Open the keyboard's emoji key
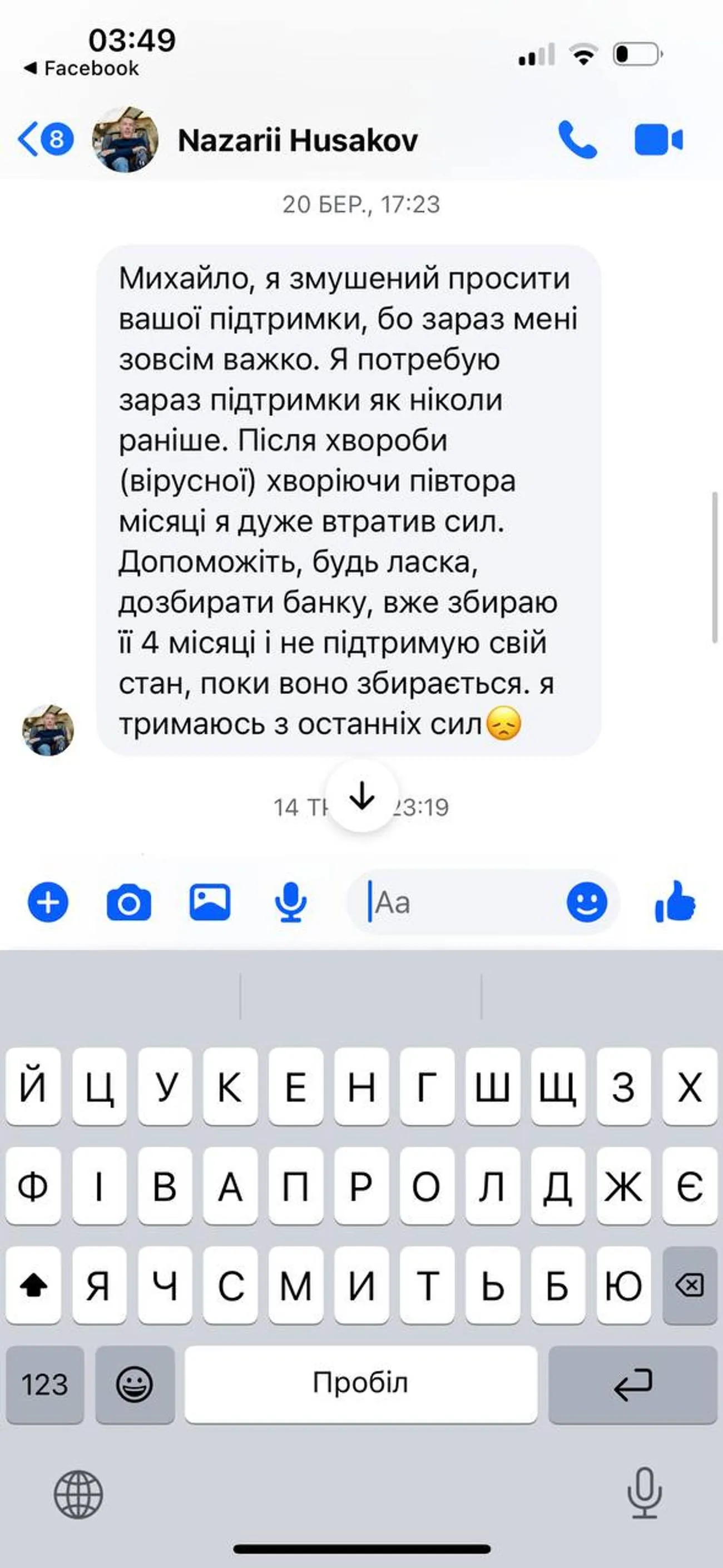The image size is (723, 1568). [x=135, y=1384]
